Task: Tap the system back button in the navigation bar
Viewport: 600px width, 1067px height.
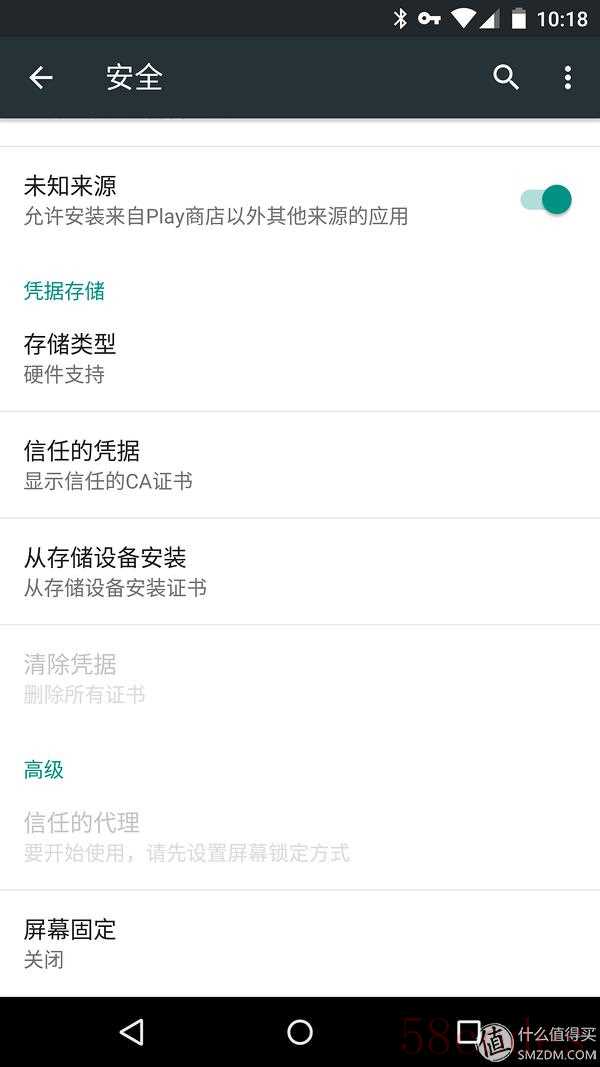Action: pos(132,1032)
